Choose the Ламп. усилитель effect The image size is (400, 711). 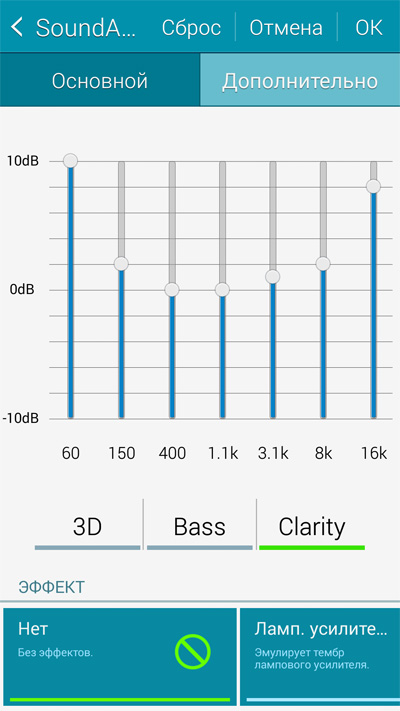(320, 656)
